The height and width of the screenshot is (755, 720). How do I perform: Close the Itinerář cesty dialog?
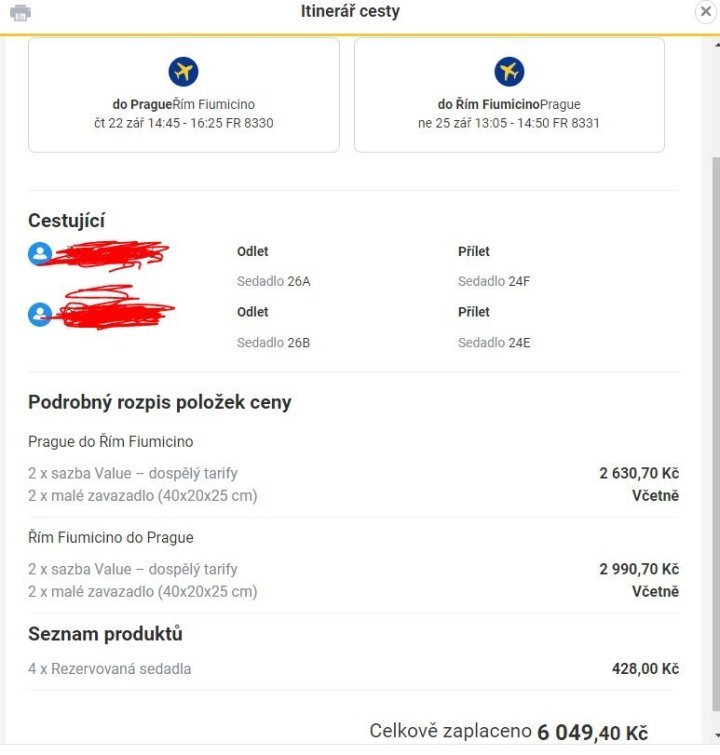click(706, 12)
